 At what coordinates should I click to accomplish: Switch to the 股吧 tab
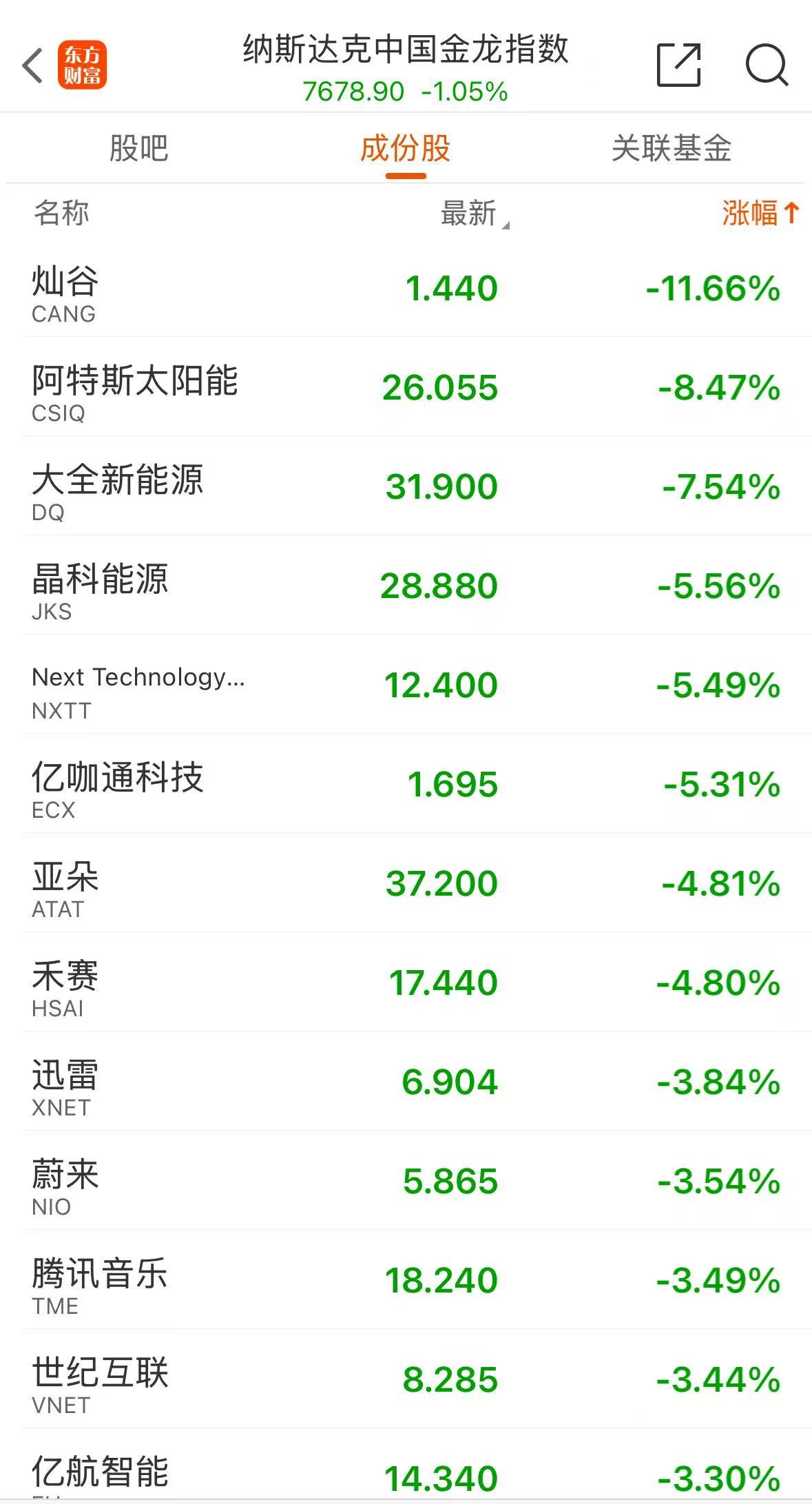point(138,148)
